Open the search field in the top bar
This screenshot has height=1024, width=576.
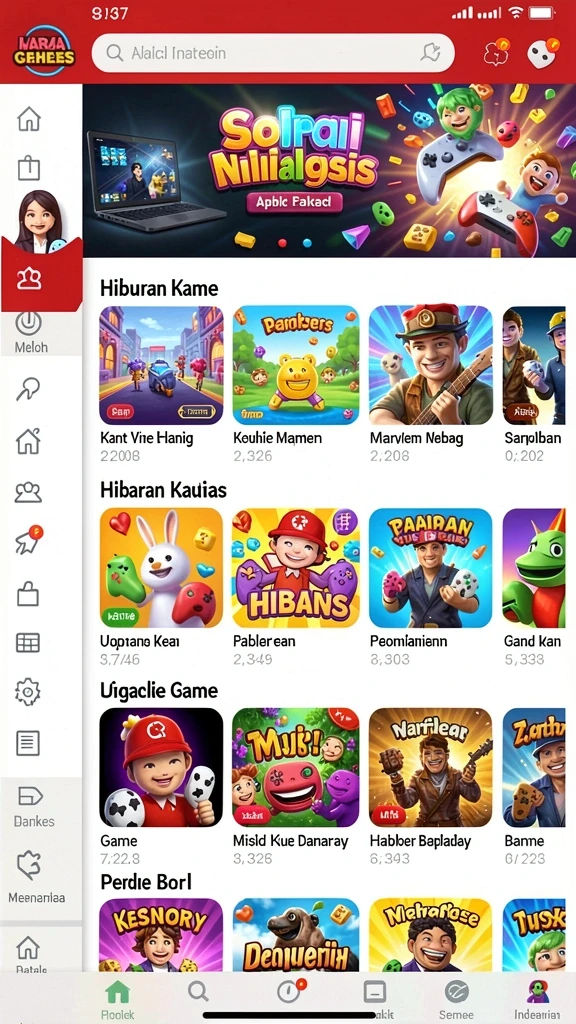click(x=273, y=53)
